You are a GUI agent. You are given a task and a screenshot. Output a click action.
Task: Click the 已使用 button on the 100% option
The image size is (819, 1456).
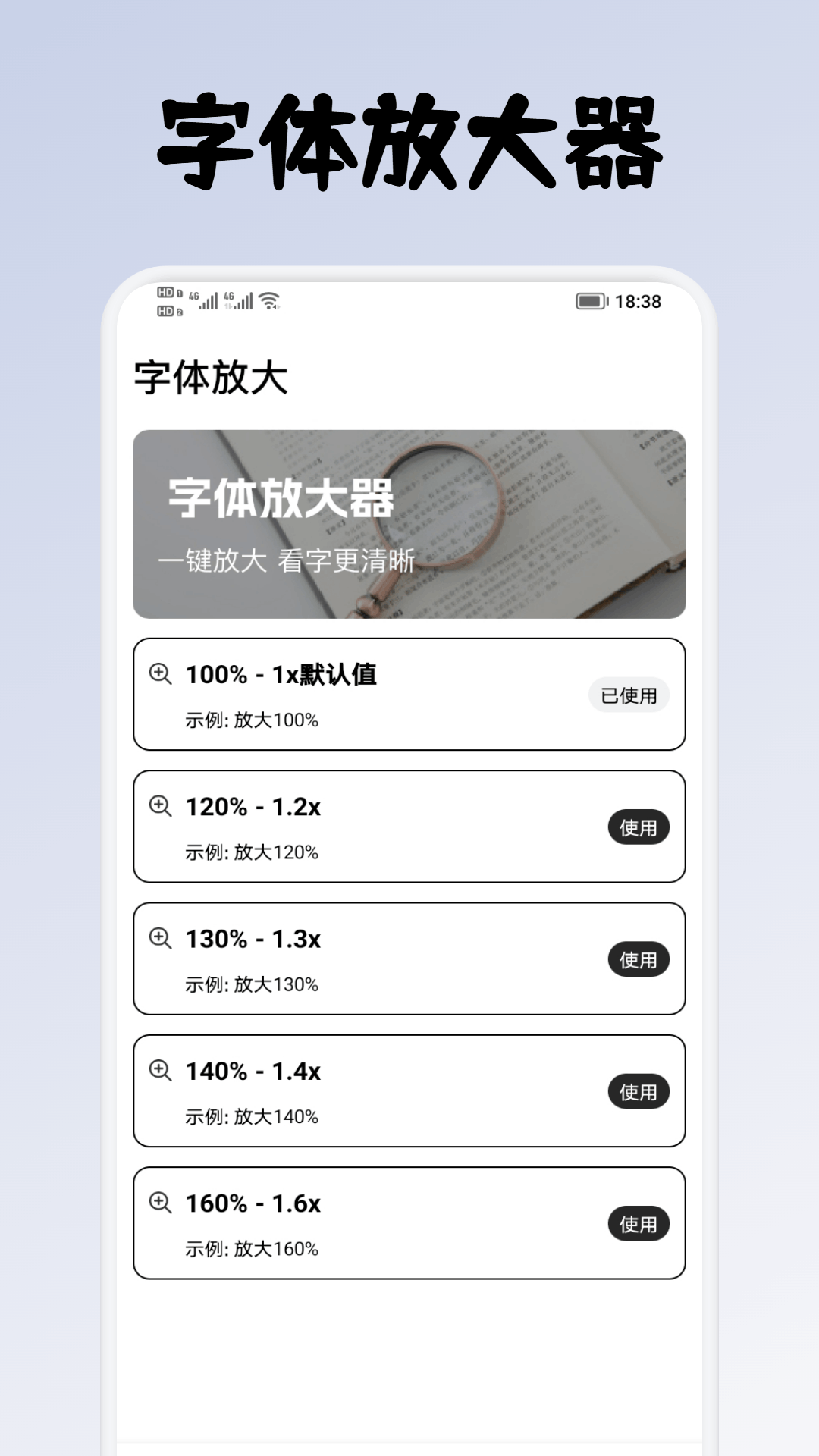629,695
